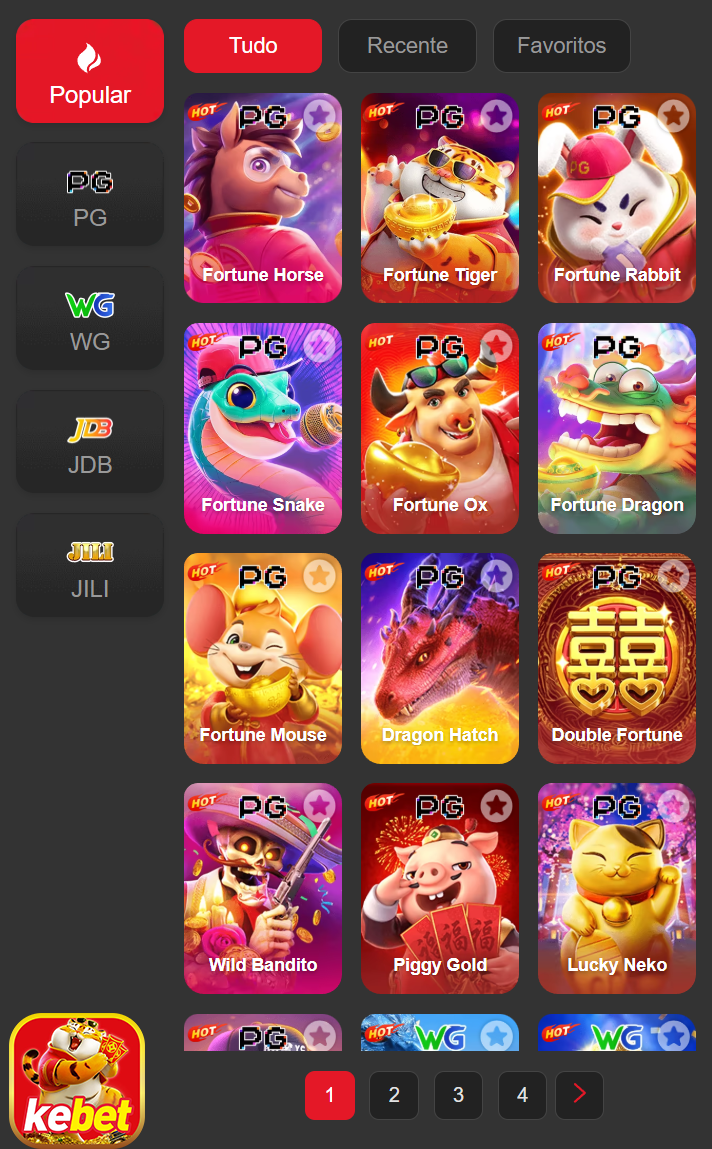
Task: Jump to page 4
Action: click(x=522, y=1095)
